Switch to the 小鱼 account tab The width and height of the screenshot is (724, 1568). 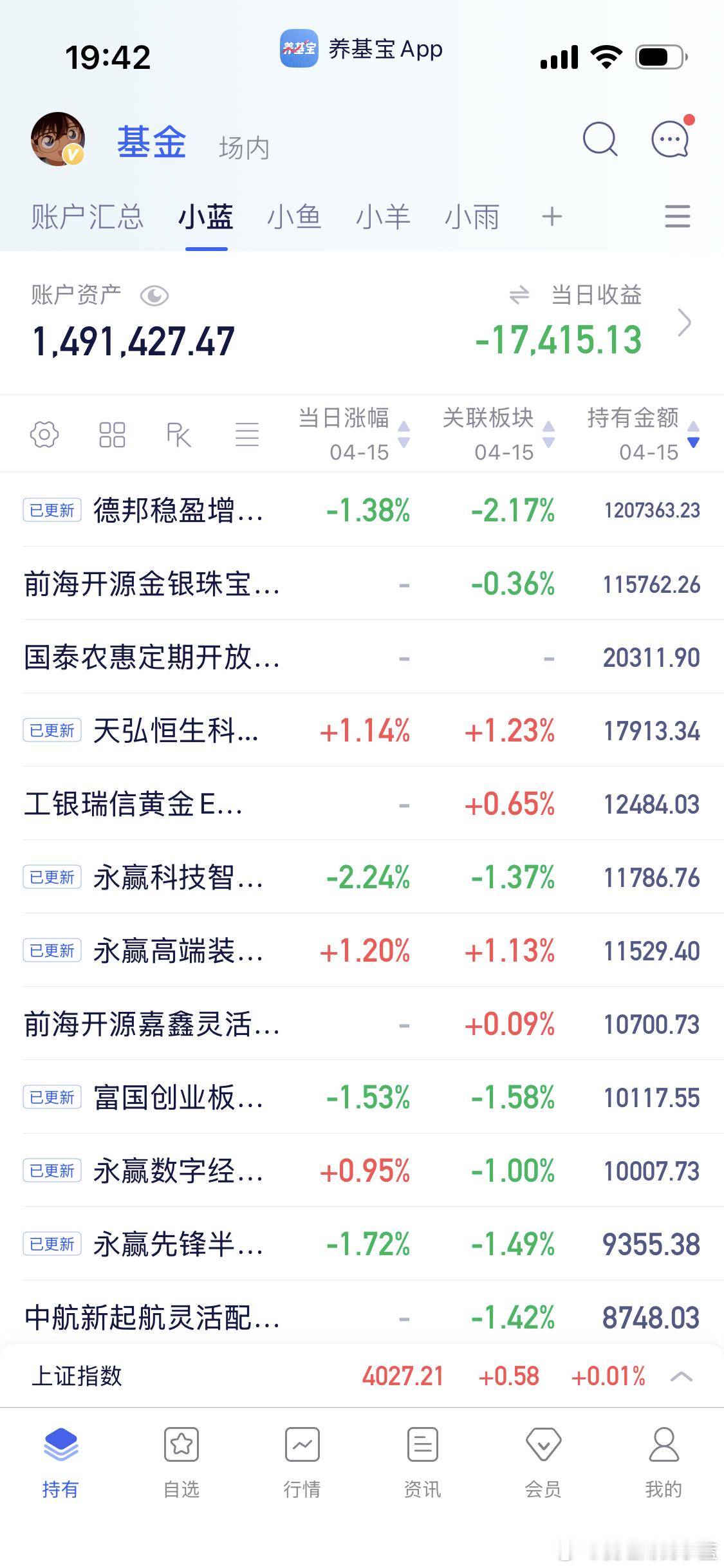point(294,217)
